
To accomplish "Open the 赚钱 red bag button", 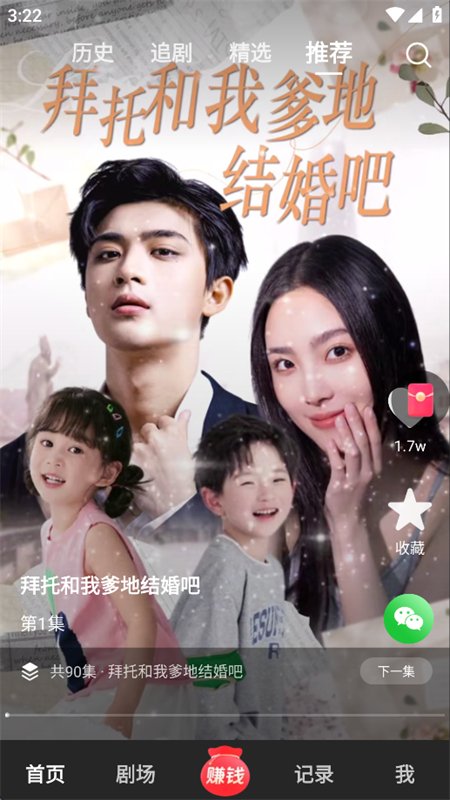I will (225, 771).
